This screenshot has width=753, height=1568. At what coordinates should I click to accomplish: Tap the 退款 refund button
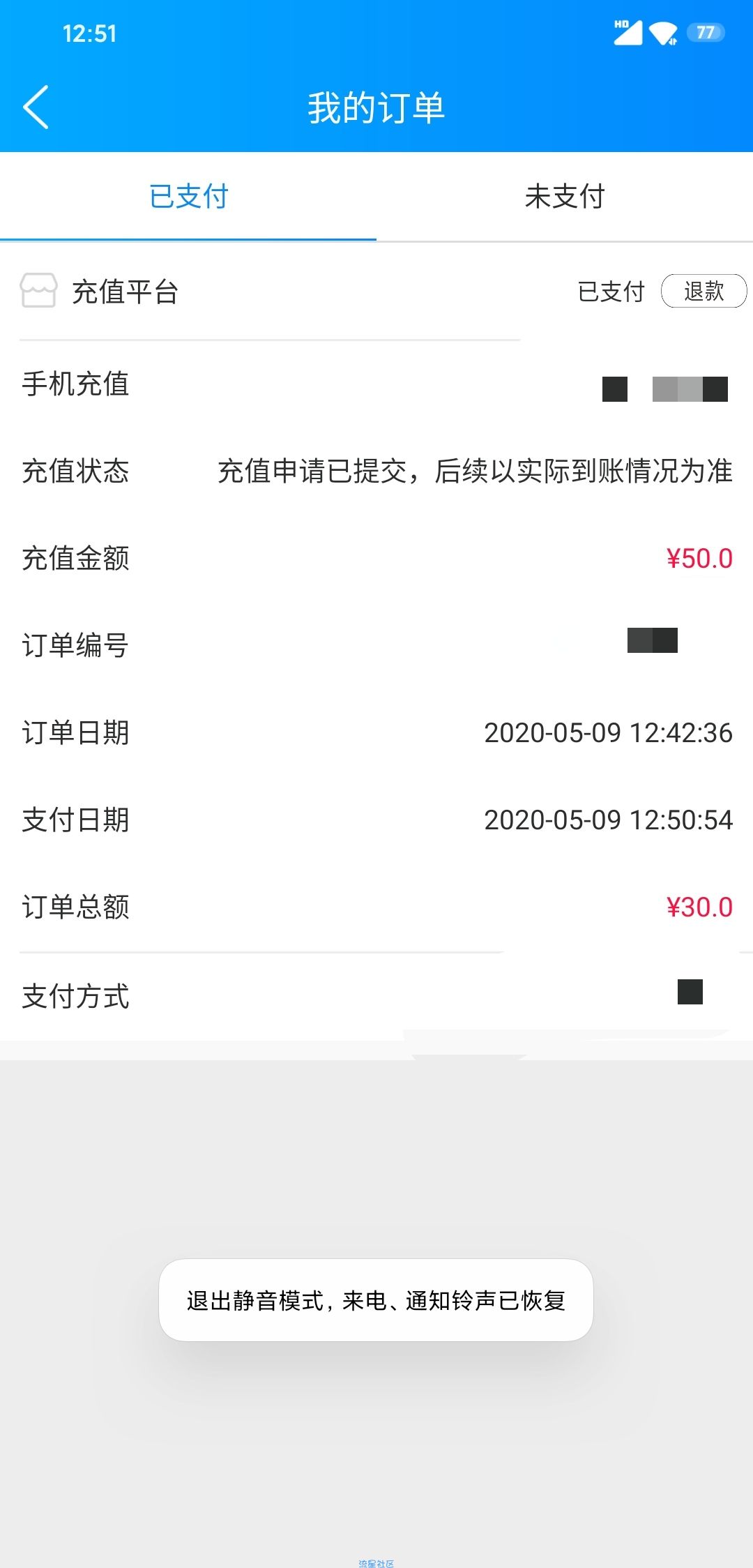[703, 291]
